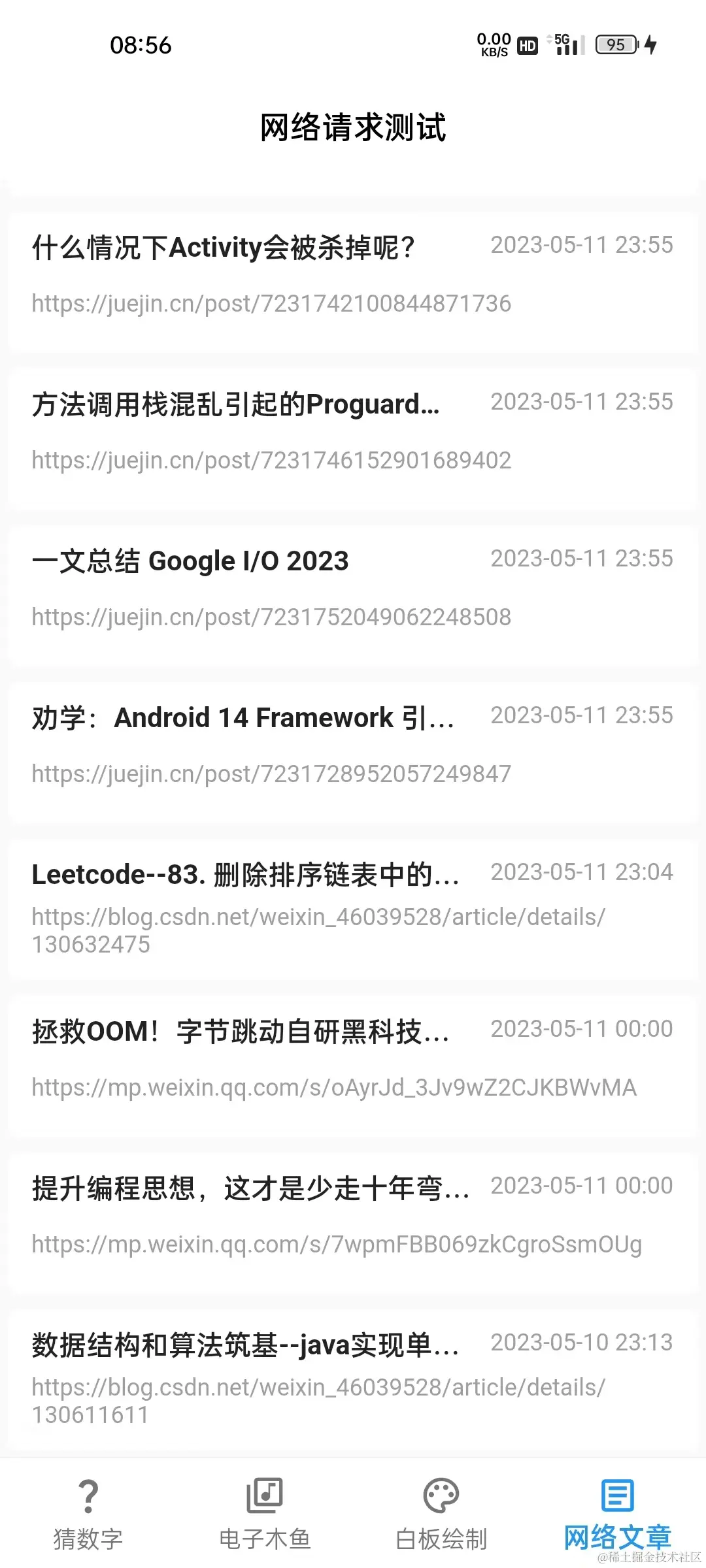Open the 数据结构和算法筑基 article
The image size is (706, 1568).
tap(353, 1379)
